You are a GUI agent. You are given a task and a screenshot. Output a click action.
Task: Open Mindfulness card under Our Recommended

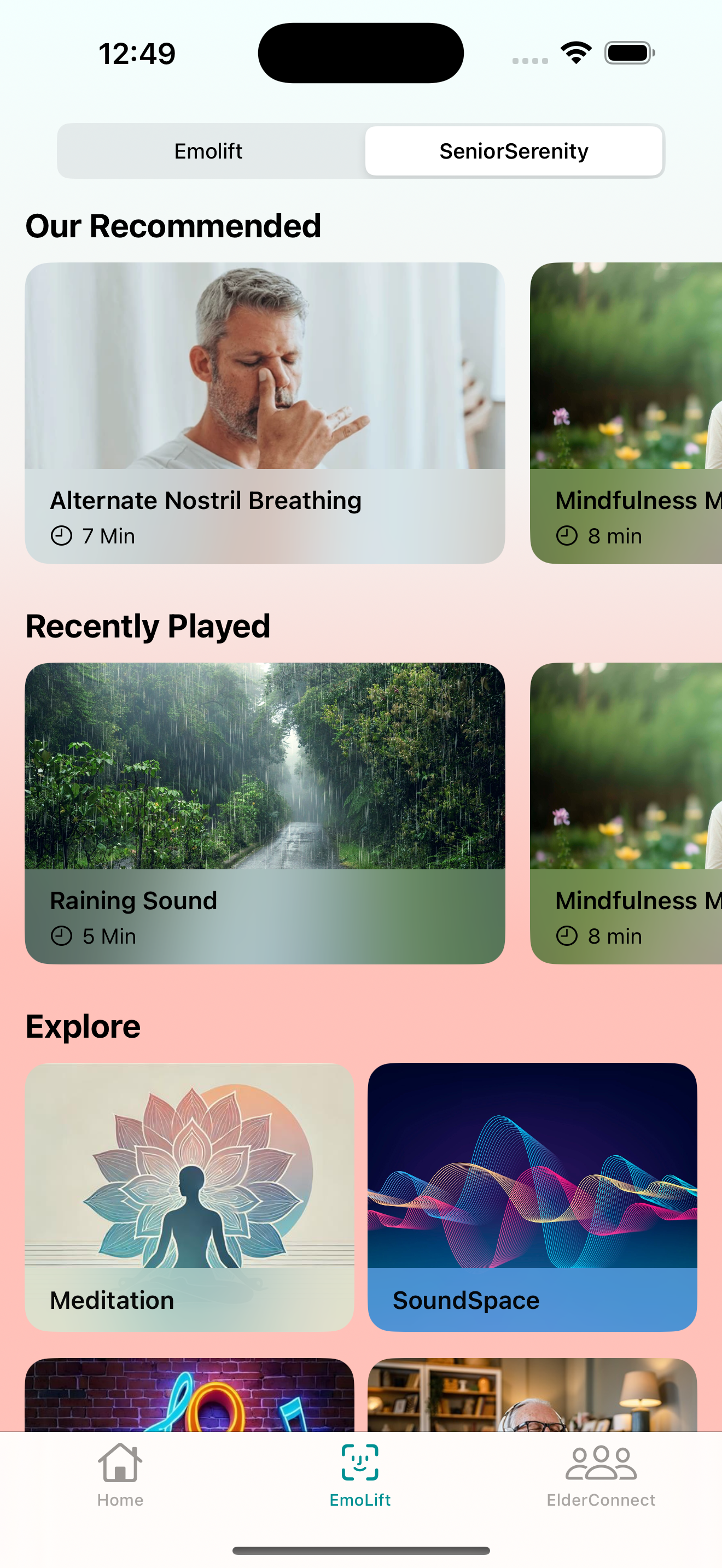pos(626,413)
